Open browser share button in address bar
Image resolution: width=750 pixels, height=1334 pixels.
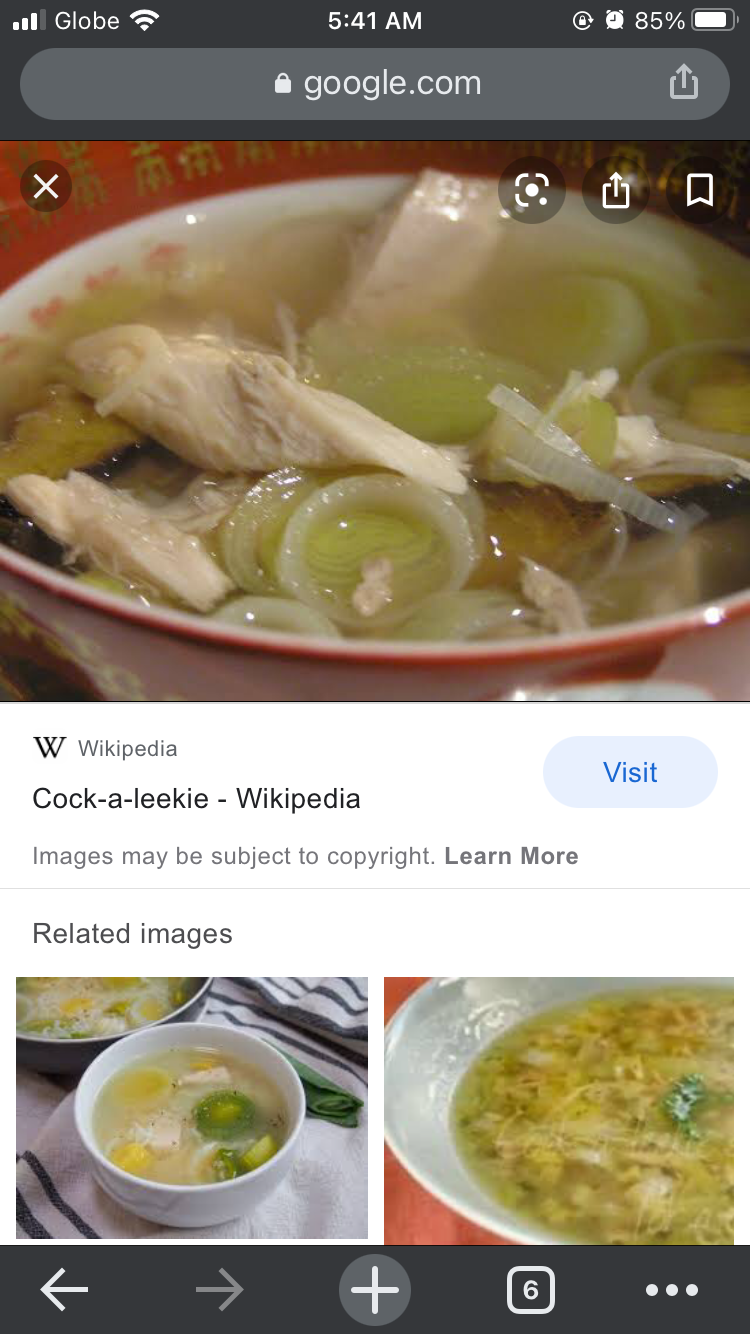coord(683,83)
